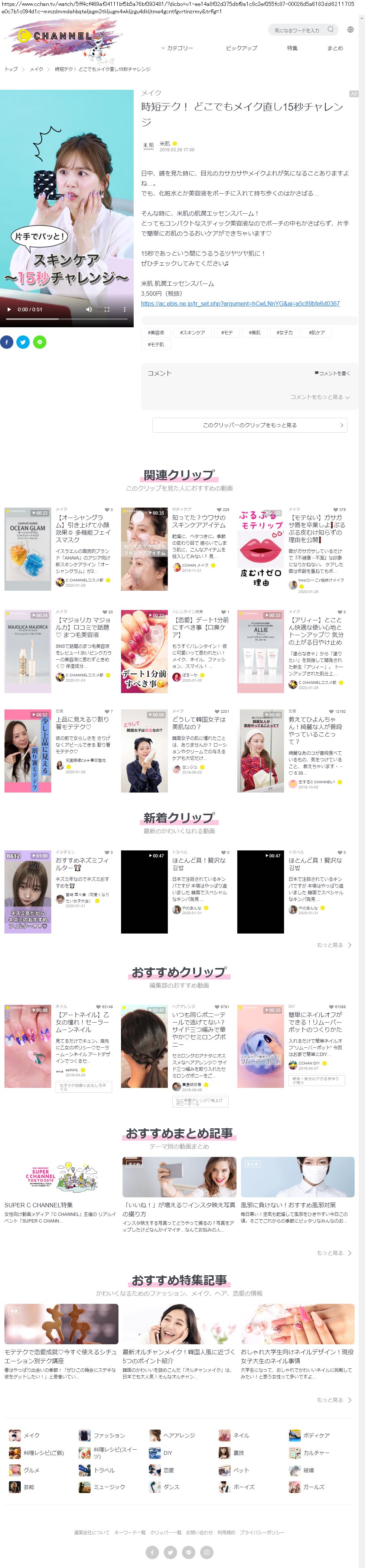Open the ファッション category link

(x=108, y=1435)
